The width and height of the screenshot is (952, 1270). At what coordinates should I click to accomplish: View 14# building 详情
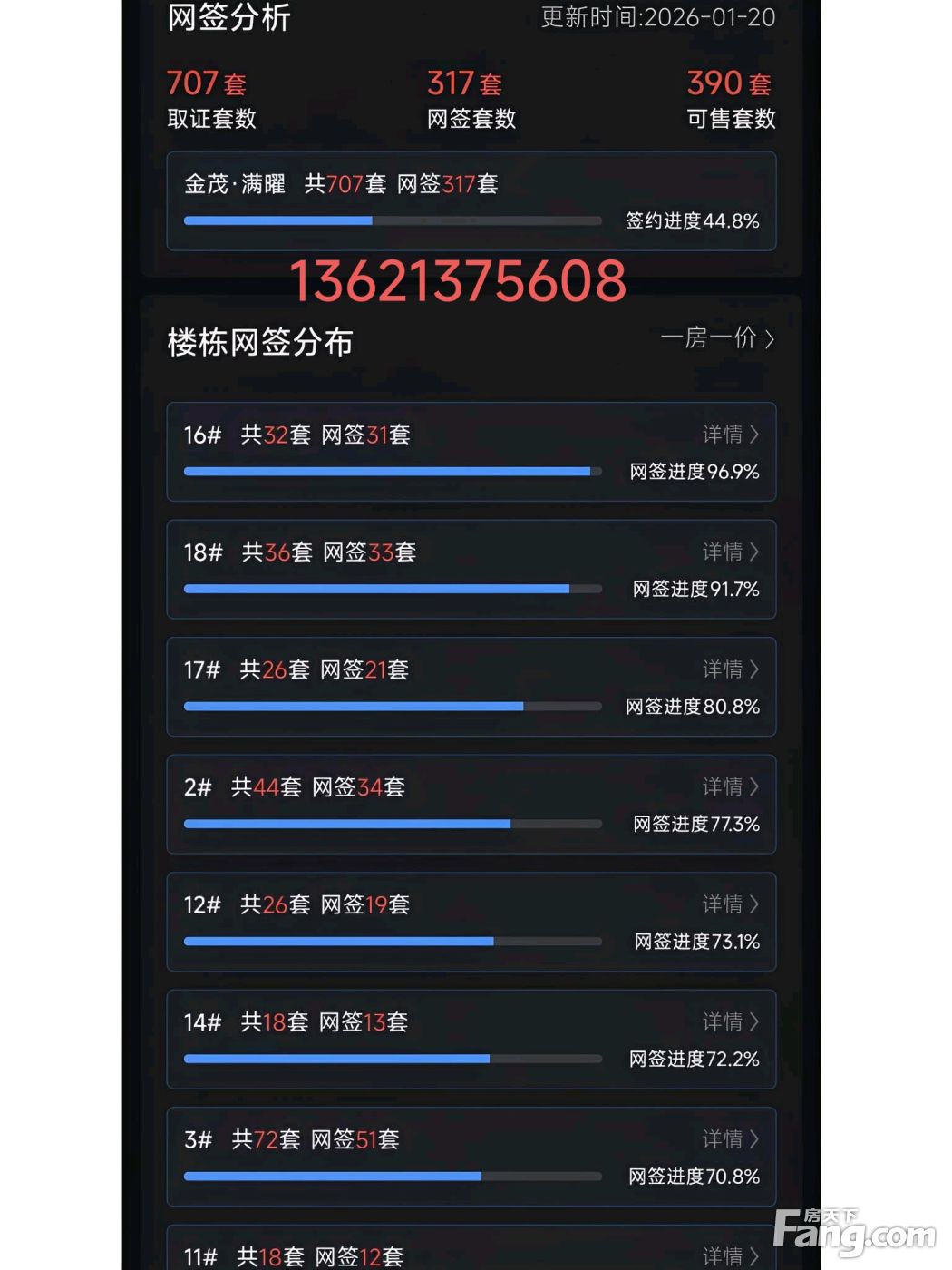click(730, 1021)
